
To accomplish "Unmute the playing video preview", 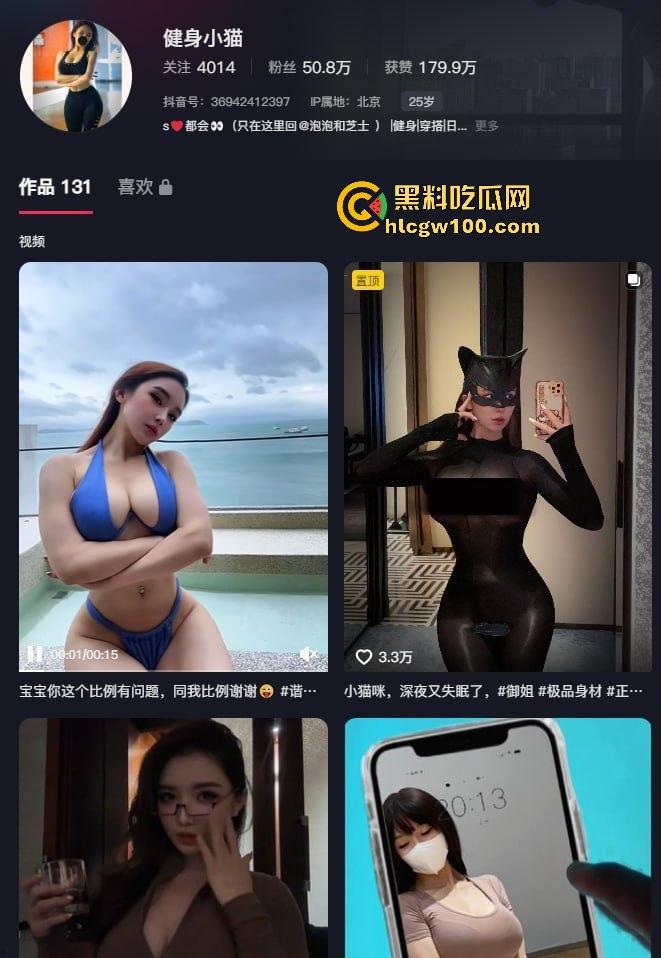I will coord(308,654).
